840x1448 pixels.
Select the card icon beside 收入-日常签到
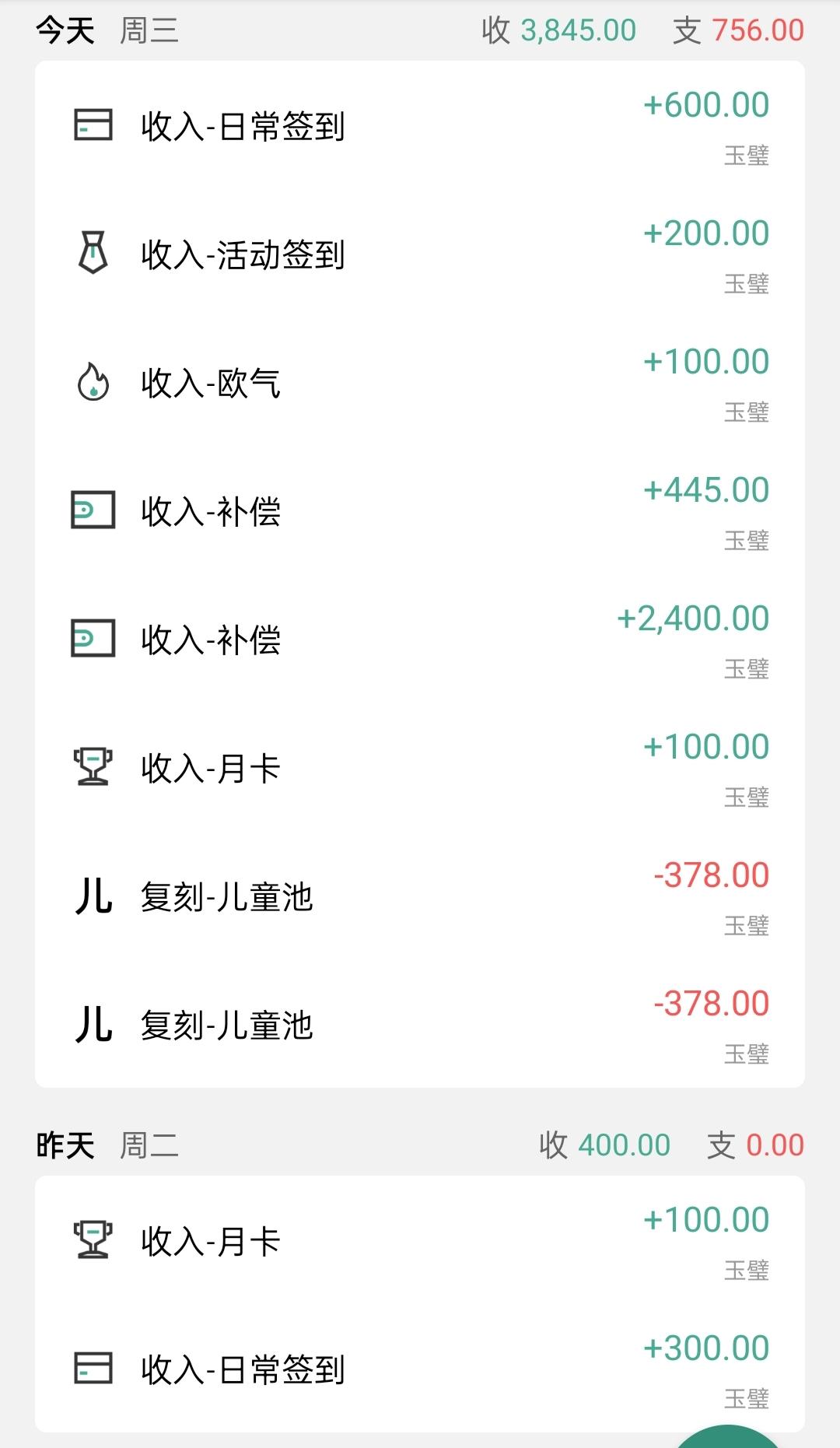click(x=93, y=124)
